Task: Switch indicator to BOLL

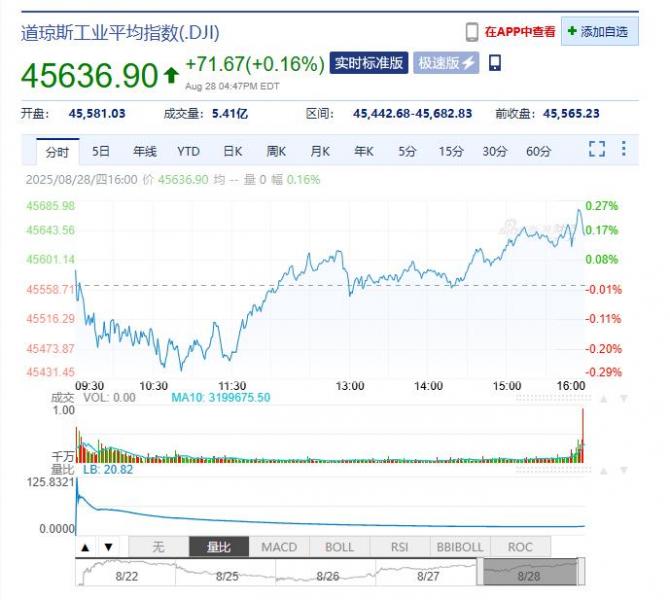Action: [339, 547]
